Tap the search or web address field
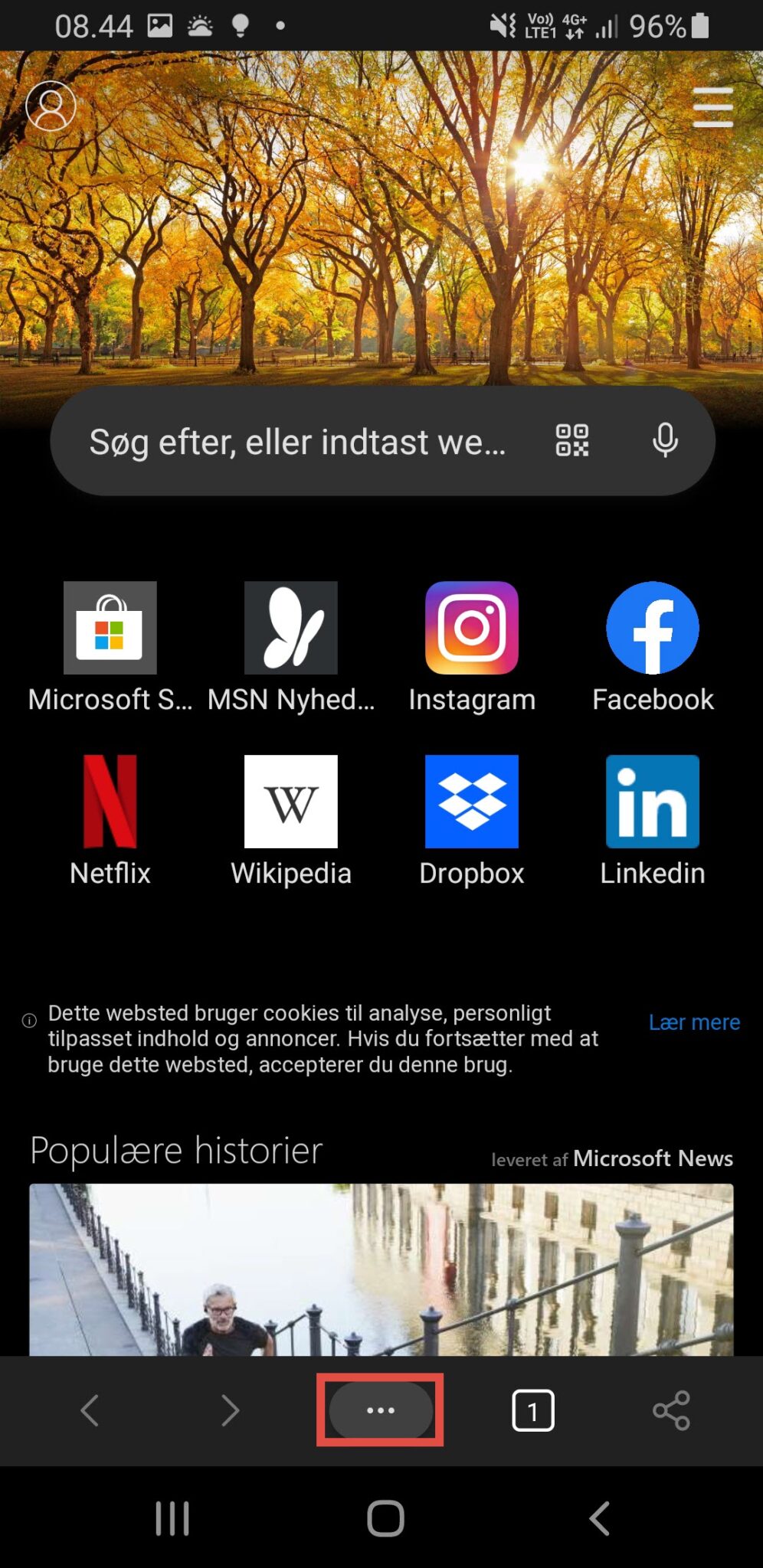The height and width of the screenshot is (1568, 763). [297, 442]
